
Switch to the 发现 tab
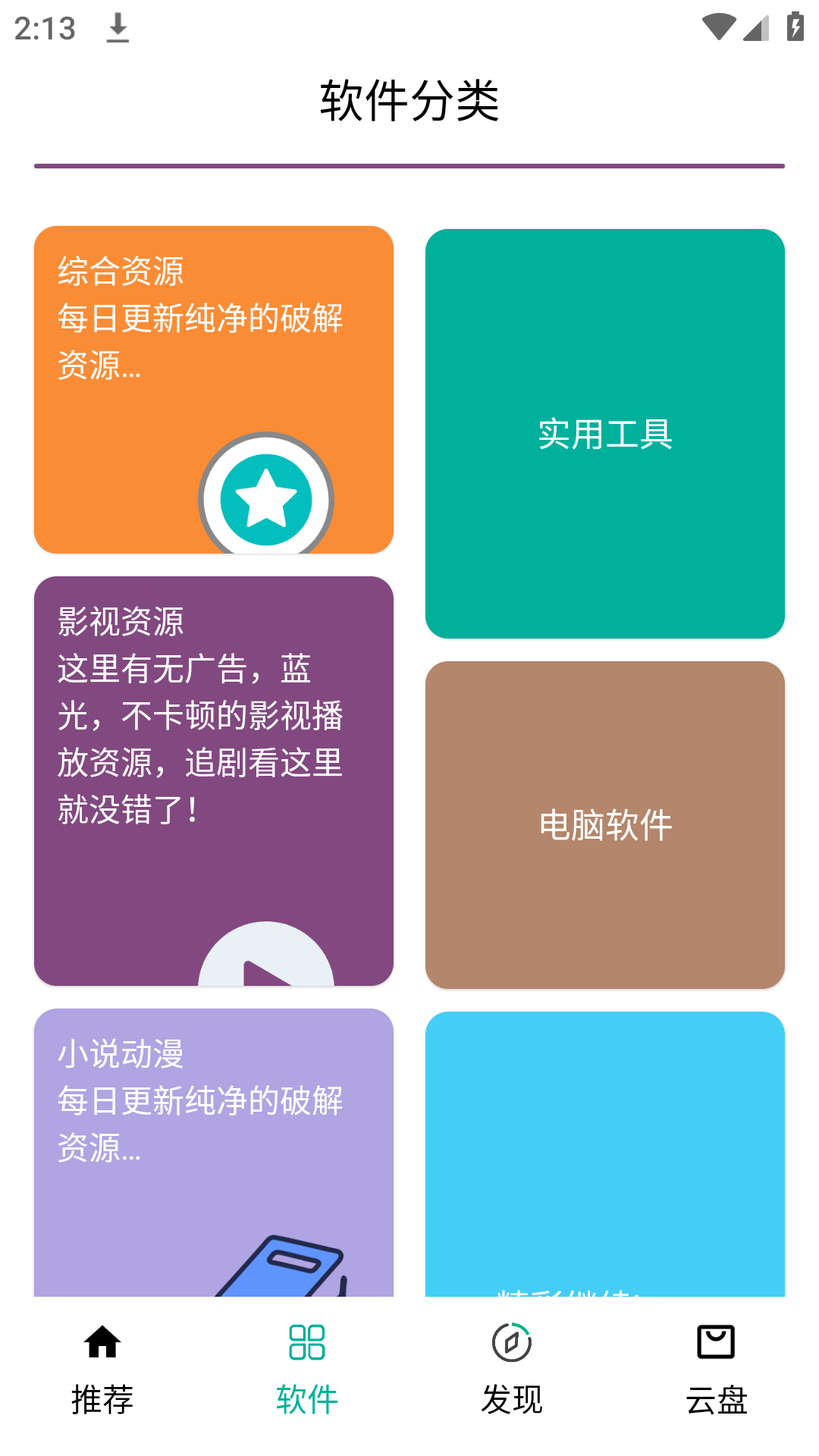pyautogui.click(x=511, y=1399)
